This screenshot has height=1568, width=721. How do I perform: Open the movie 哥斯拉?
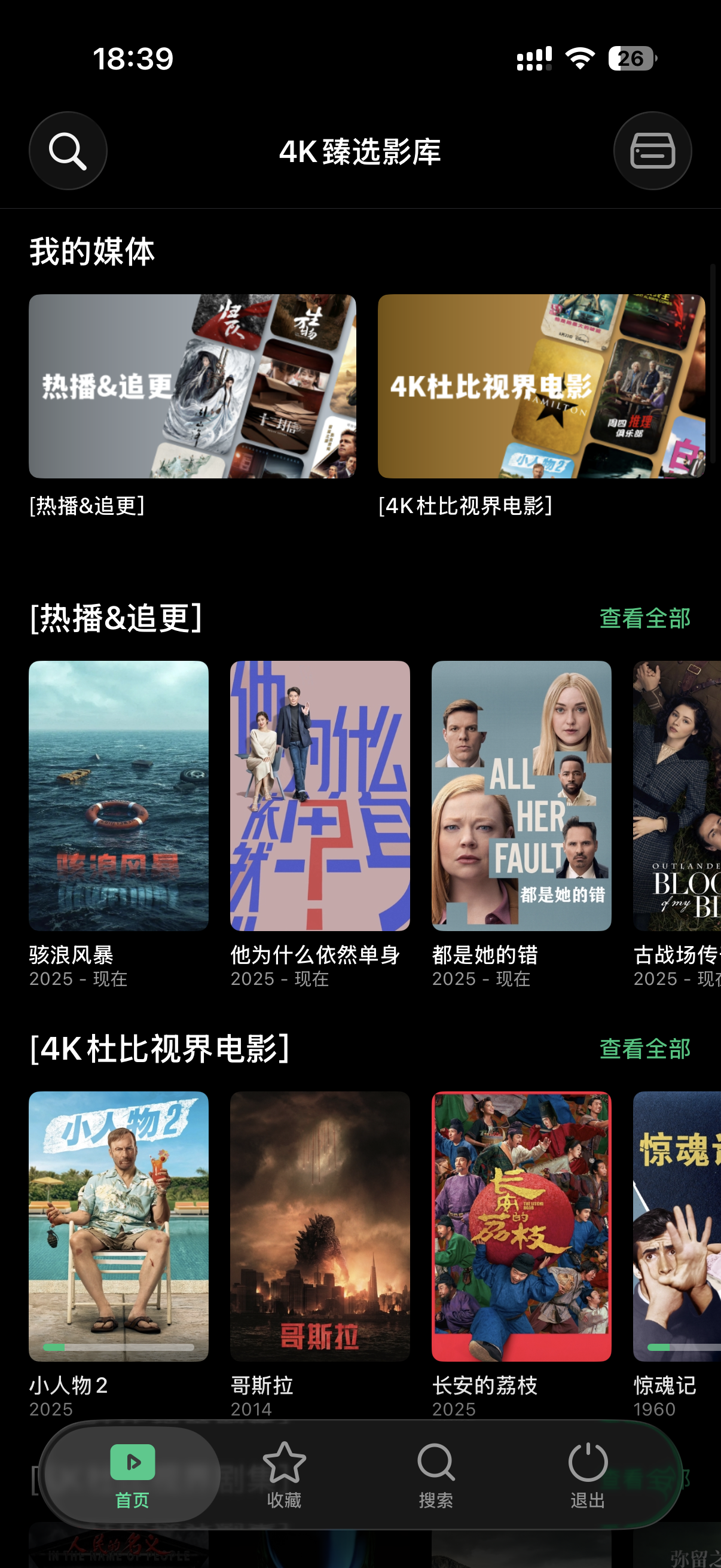320,1226
